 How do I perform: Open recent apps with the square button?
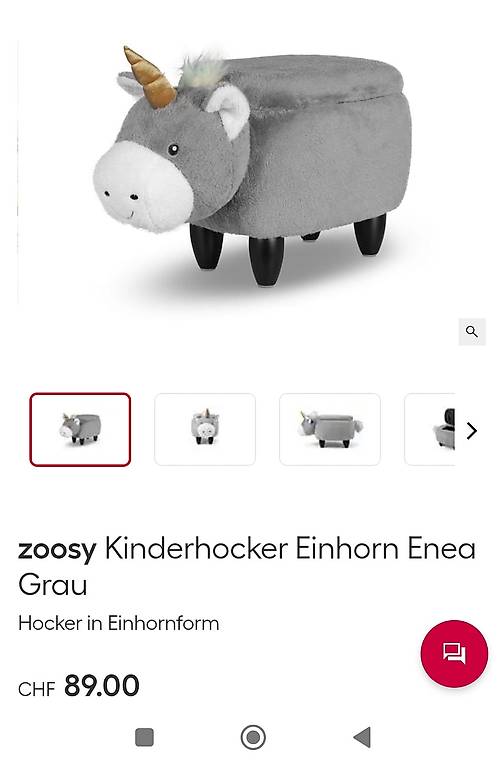144,737
